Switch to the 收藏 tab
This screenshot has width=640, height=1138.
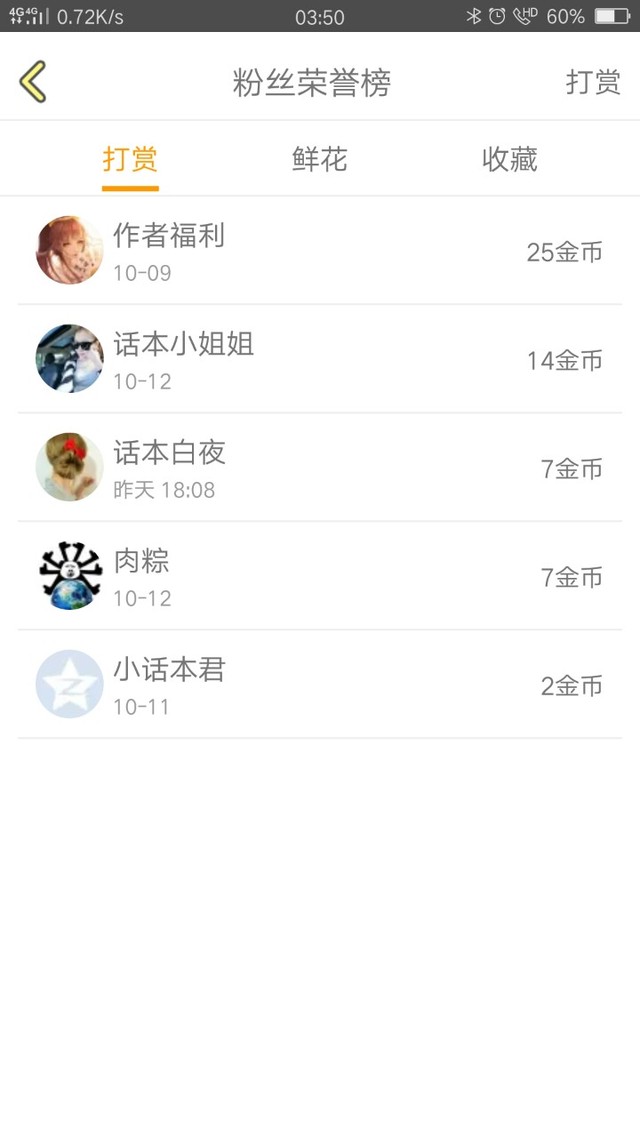click(x=510, y=159)
